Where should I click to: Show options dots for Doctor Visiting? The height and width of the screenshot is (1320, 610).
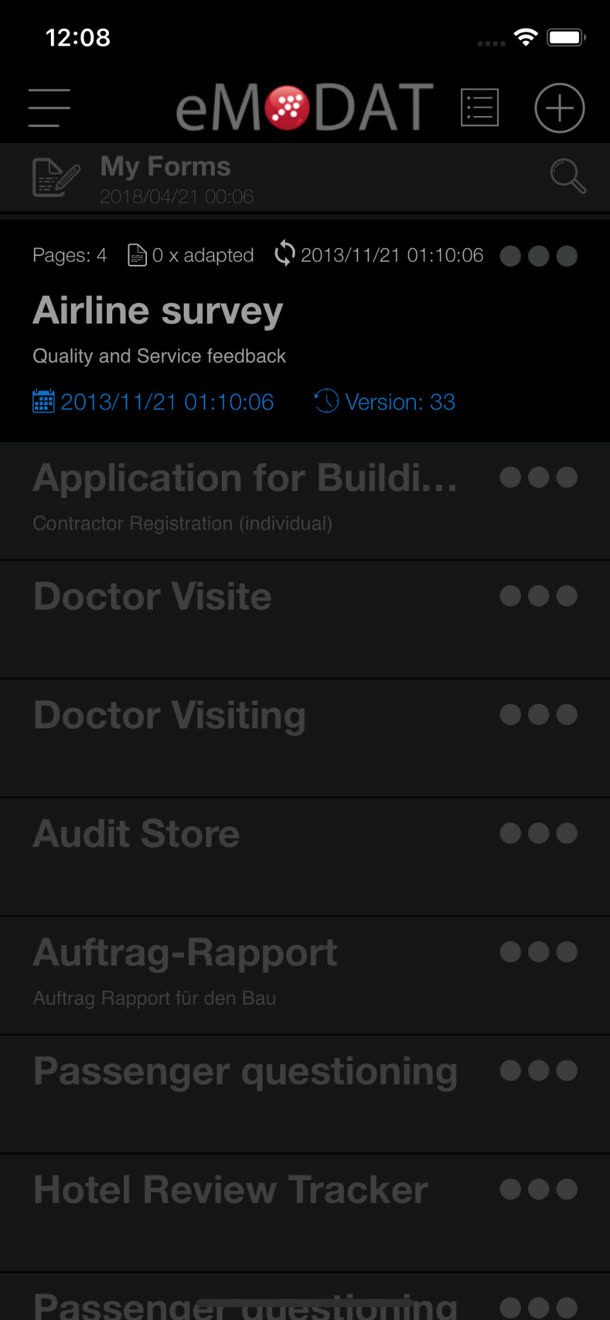pos(539,714)
